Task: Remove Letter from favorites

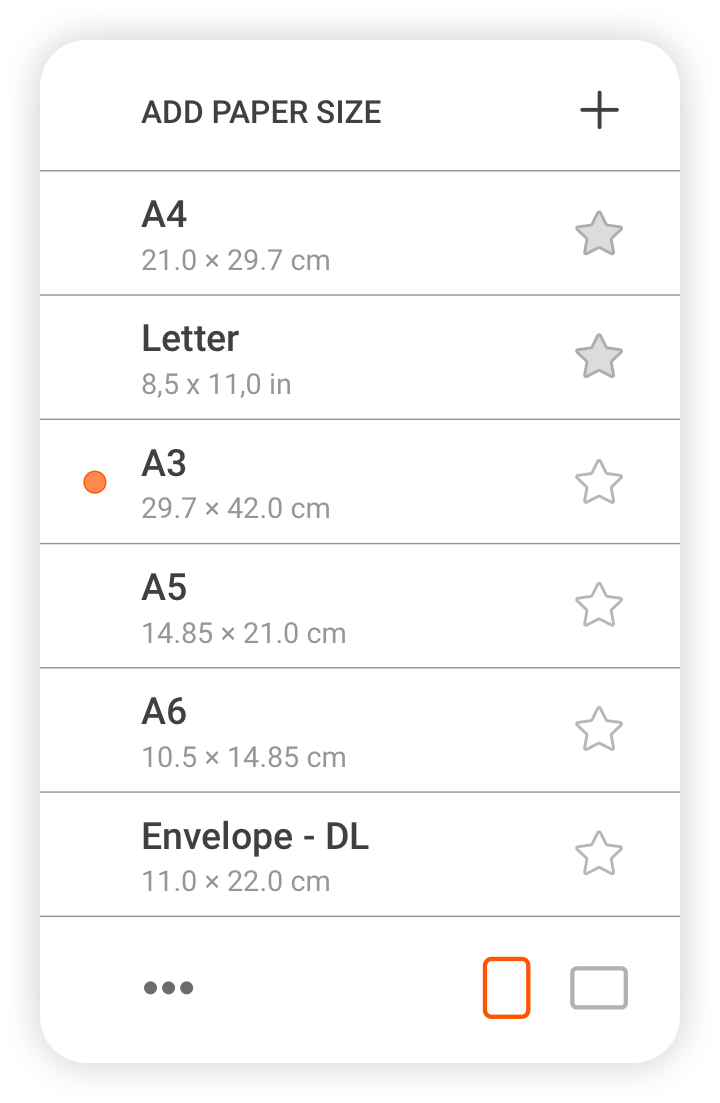Action: pos(598,357)
